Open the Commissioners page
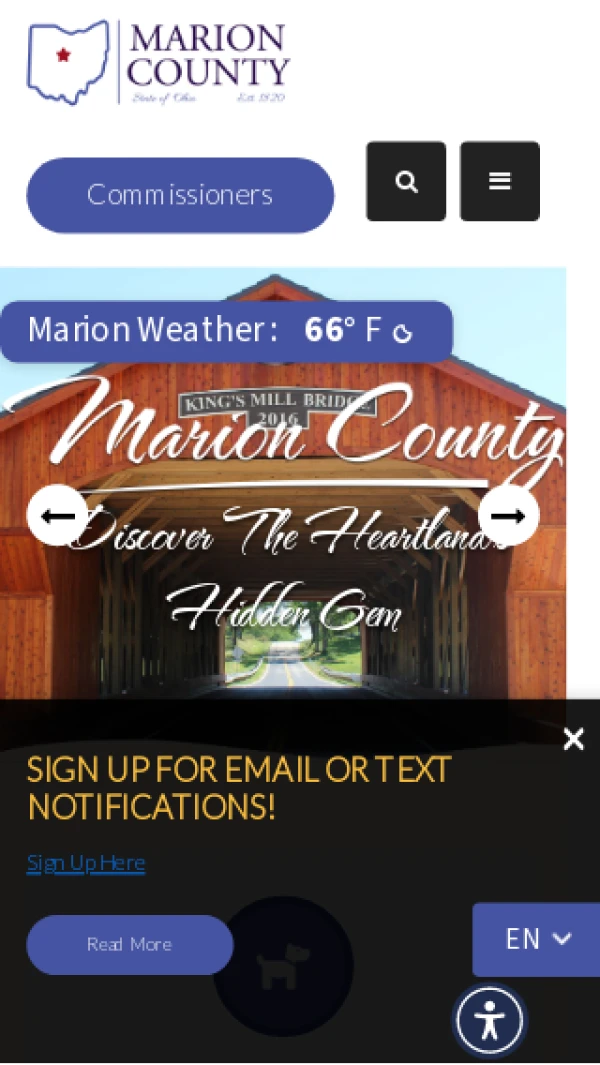 tap(180, 195)
